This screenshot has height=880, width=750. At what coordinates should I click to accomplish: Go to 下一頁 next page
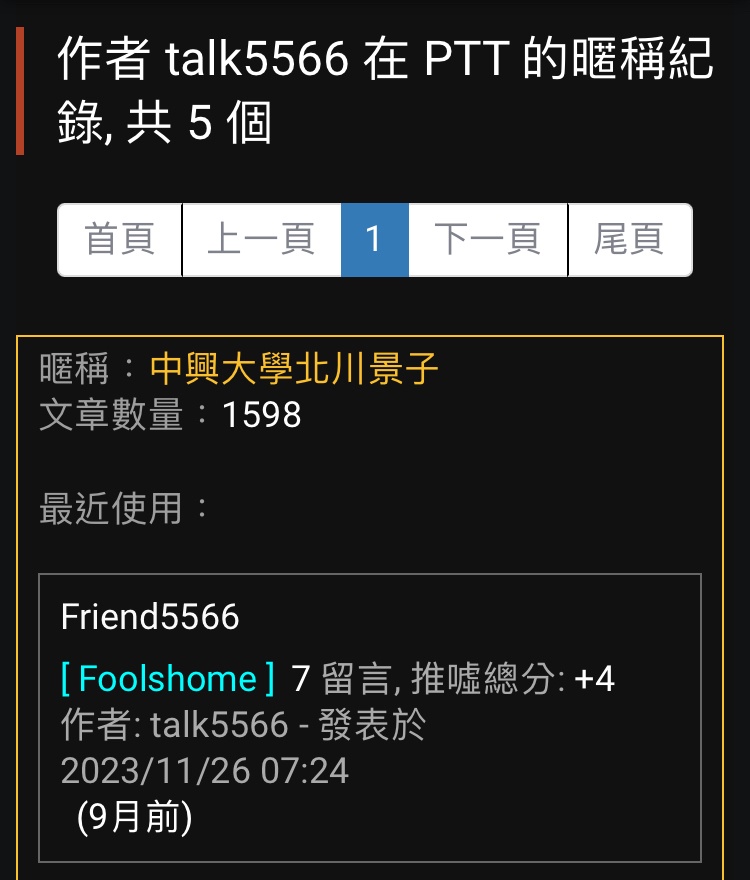point(488,240)
